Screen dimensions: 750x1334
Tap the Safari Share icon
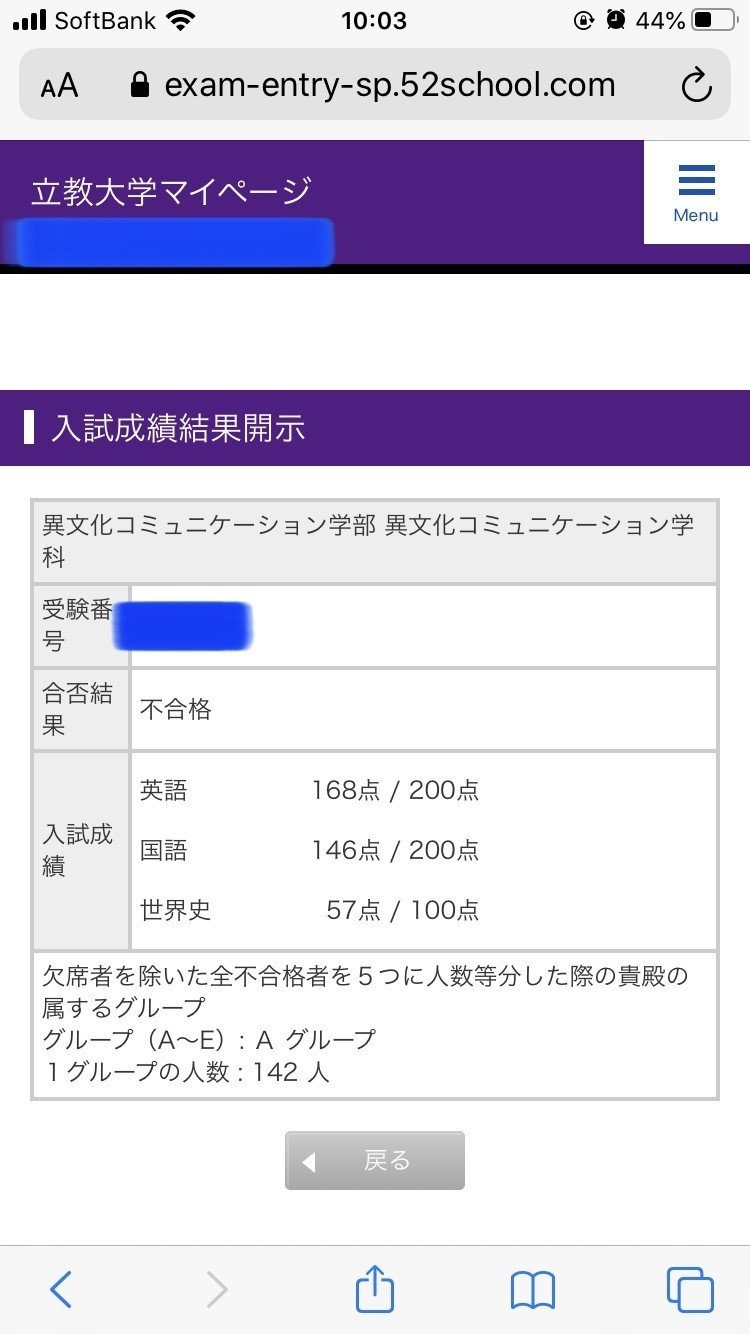(x=374, y=1290)
